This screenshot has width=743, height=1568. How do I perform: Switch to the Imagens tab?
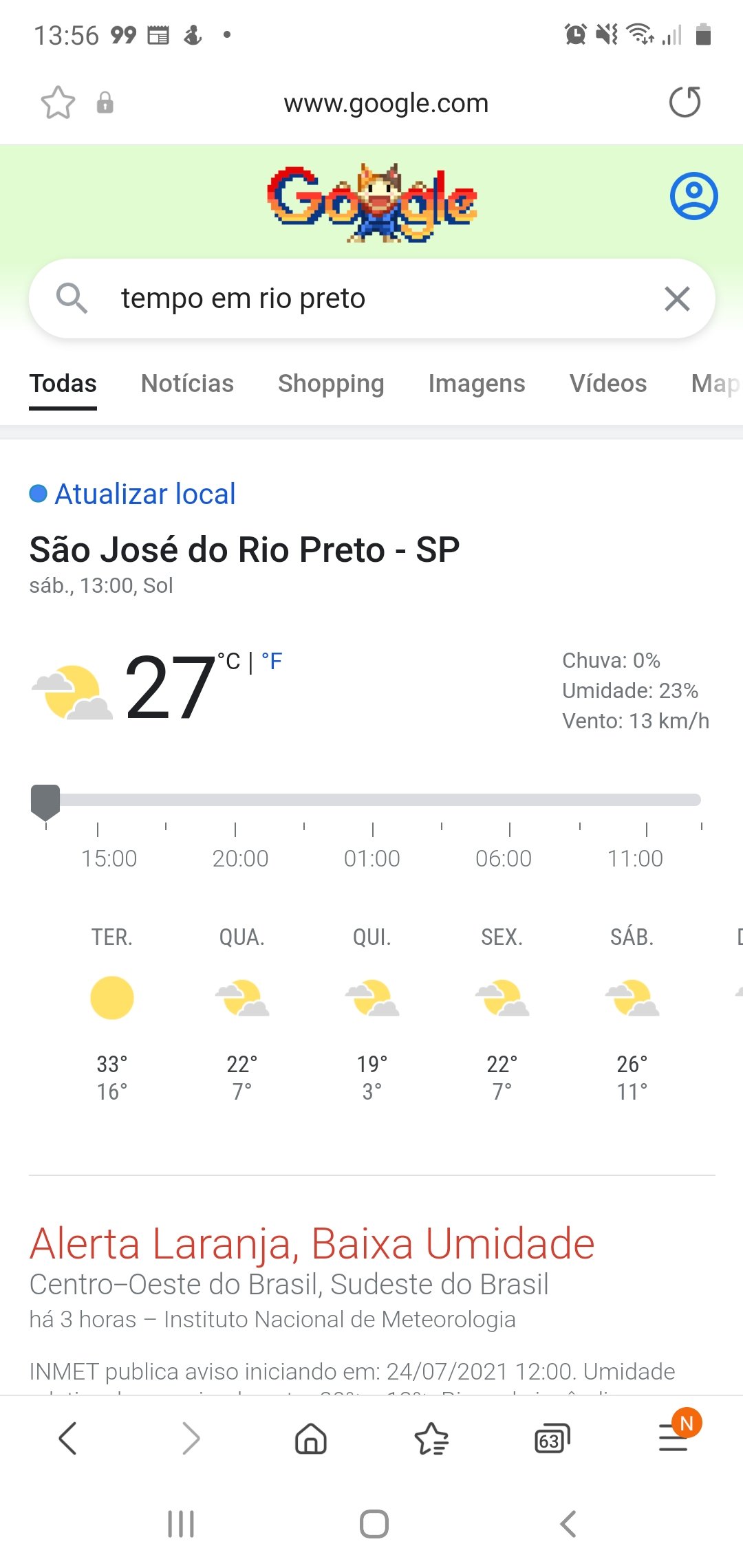point(477,384)
